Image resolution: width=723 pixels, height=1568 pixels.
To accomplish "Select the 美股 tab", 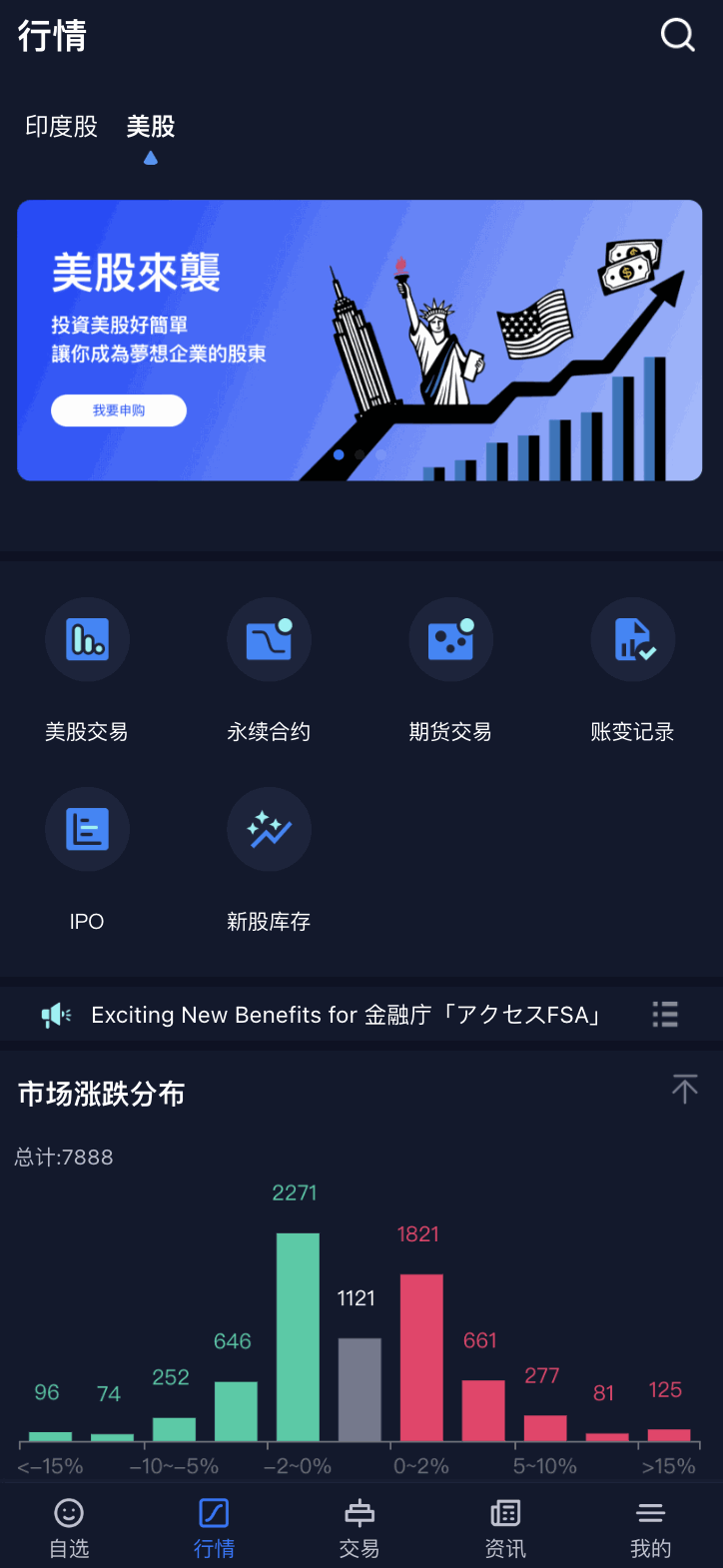I will pos(150,127).
